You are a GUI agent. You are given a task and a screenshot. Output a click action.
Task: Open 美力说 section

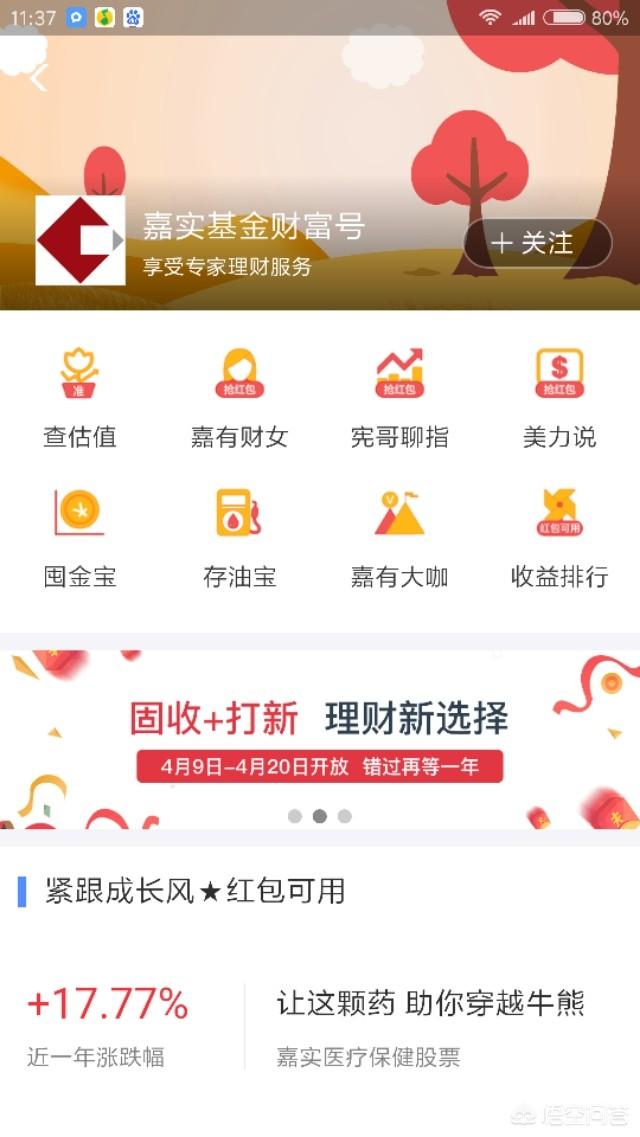pyautogui.click(x=559, y=397)
